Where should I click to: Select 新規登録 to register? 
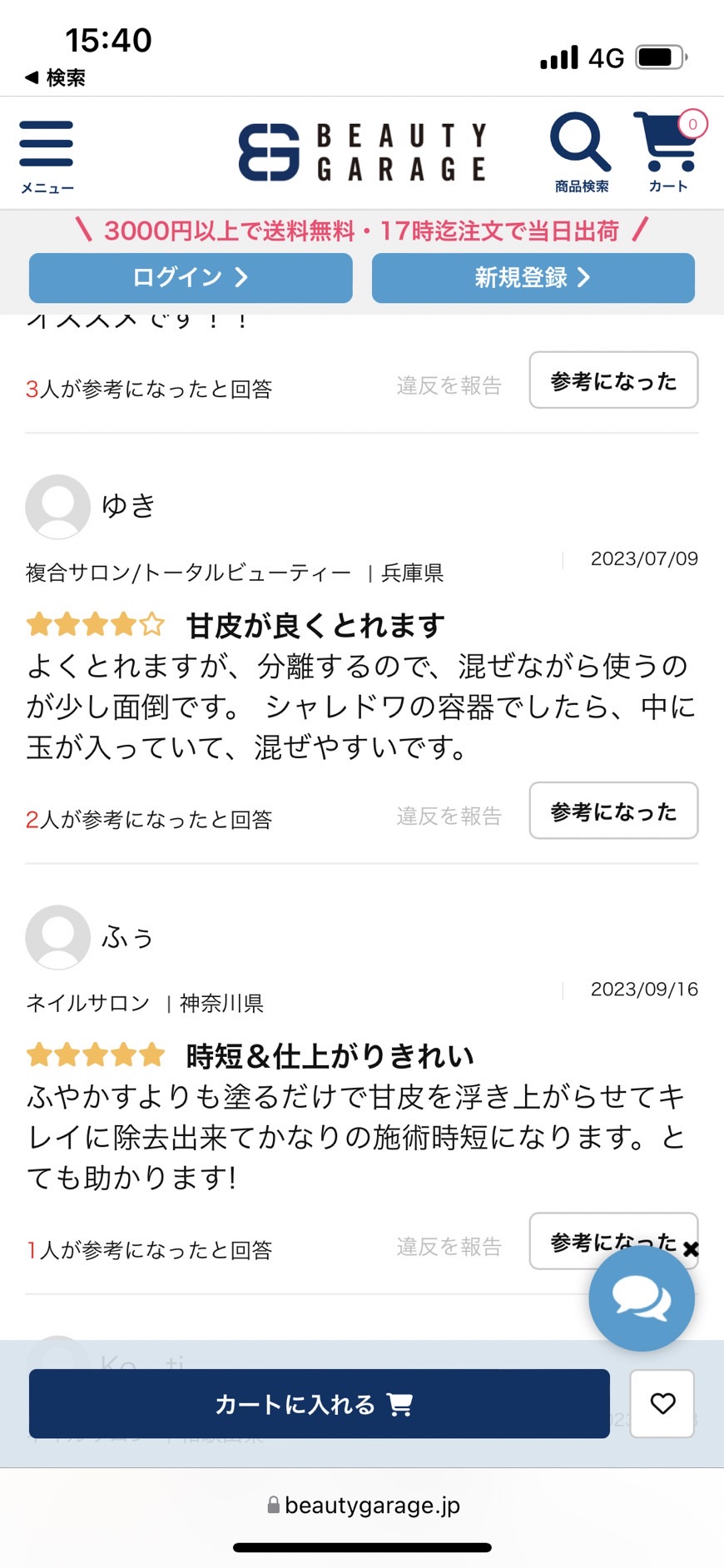(533, 277)
